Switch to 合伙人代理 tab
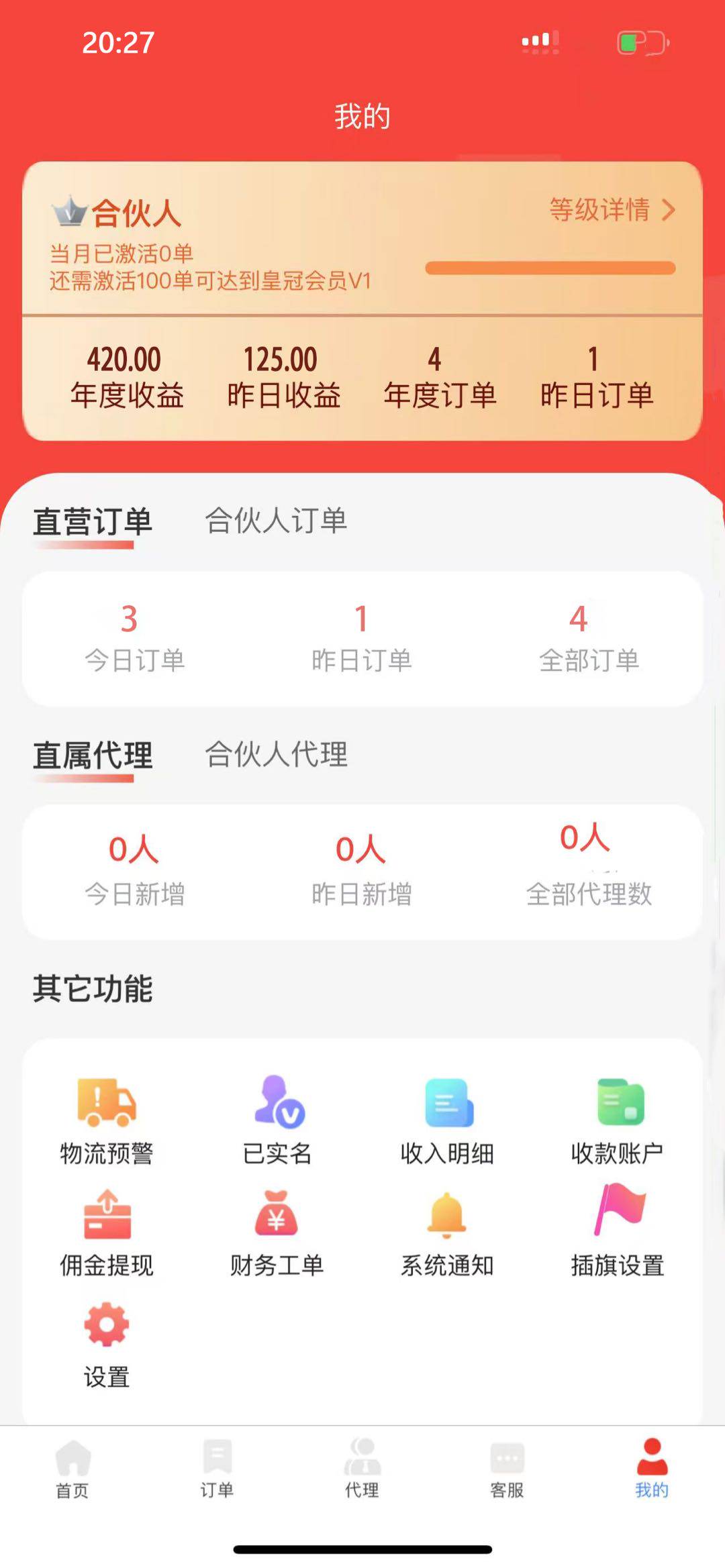This screenshot has height=1568, width=725. (275, 754)
